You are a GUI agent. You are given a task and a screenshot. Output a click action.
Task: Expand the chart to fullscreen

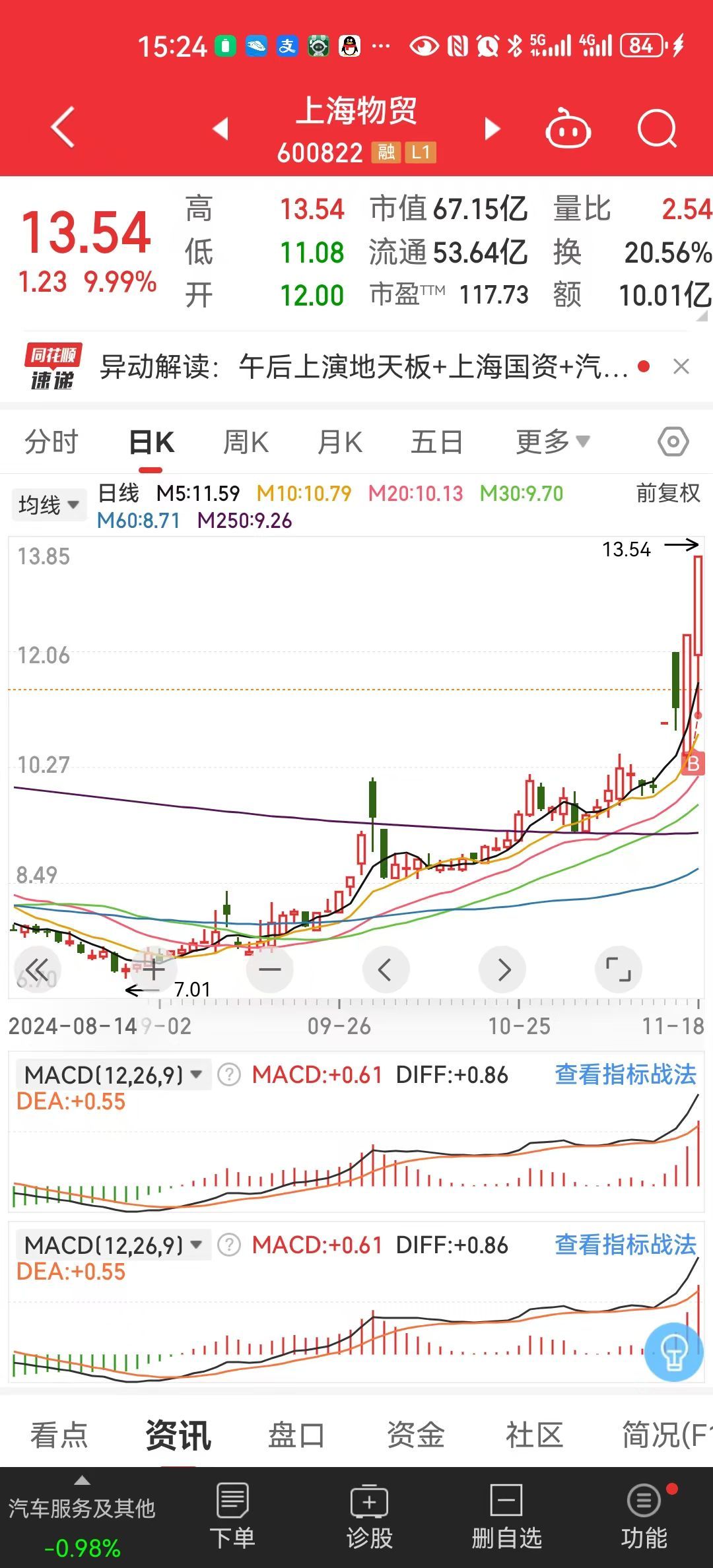coord(619,969)
